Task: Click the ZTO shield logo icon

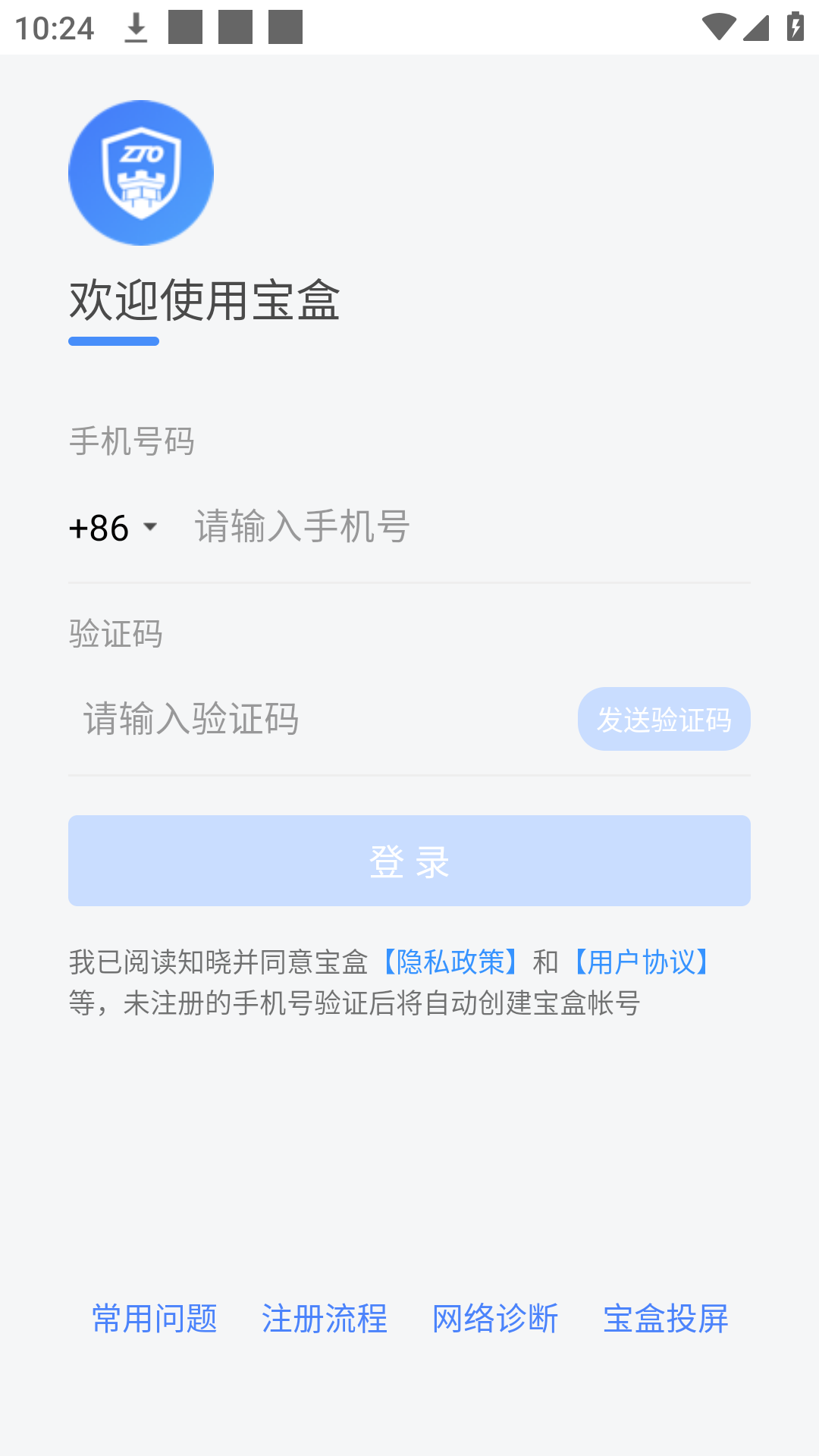Action: pos(140,173)
